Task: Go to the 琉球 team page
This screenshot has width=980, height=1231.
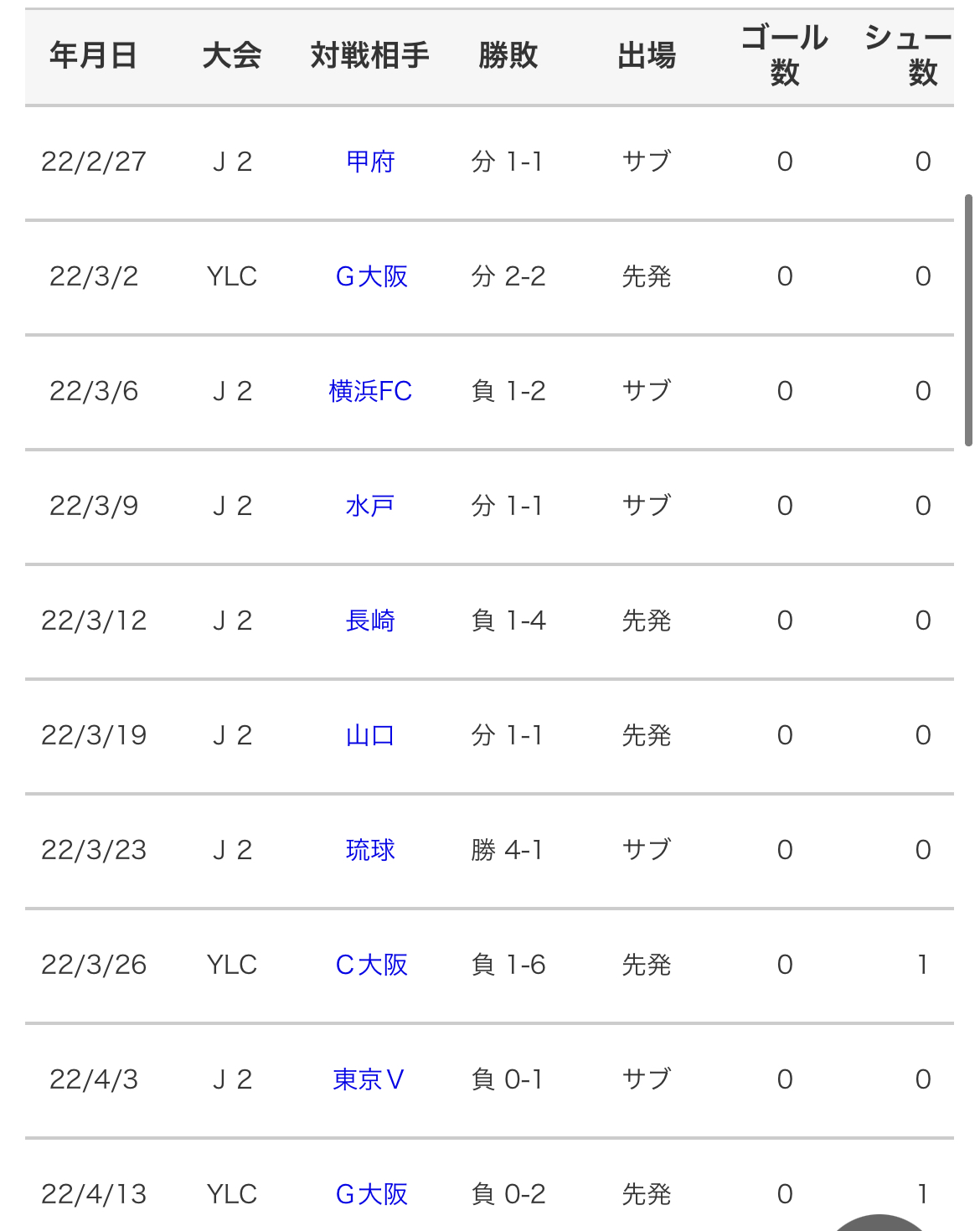Action: pyautogui.click(x=370, y=850)
